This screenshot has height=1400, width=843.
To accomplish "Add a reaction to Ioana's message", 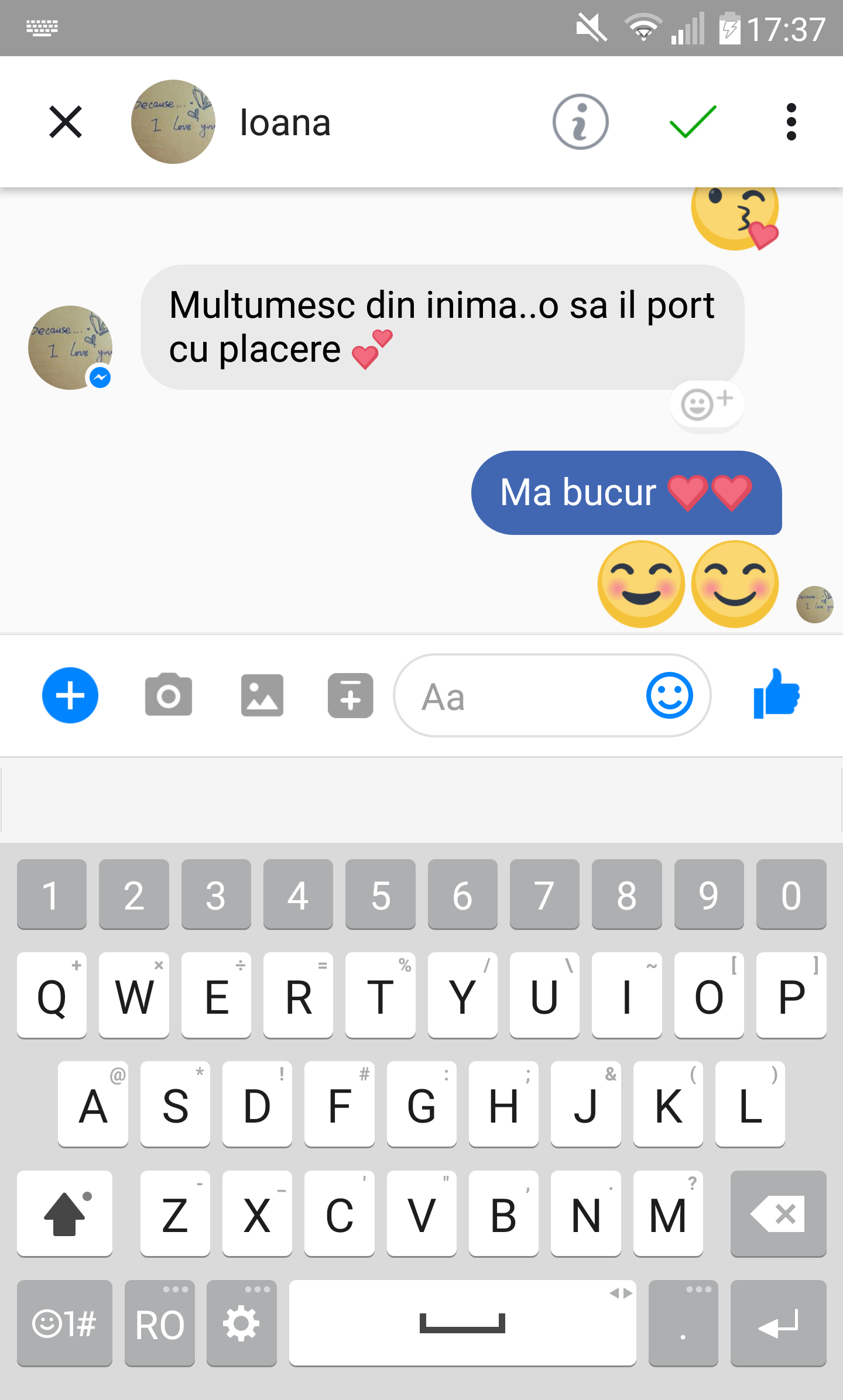I will (x=707, y=404).
